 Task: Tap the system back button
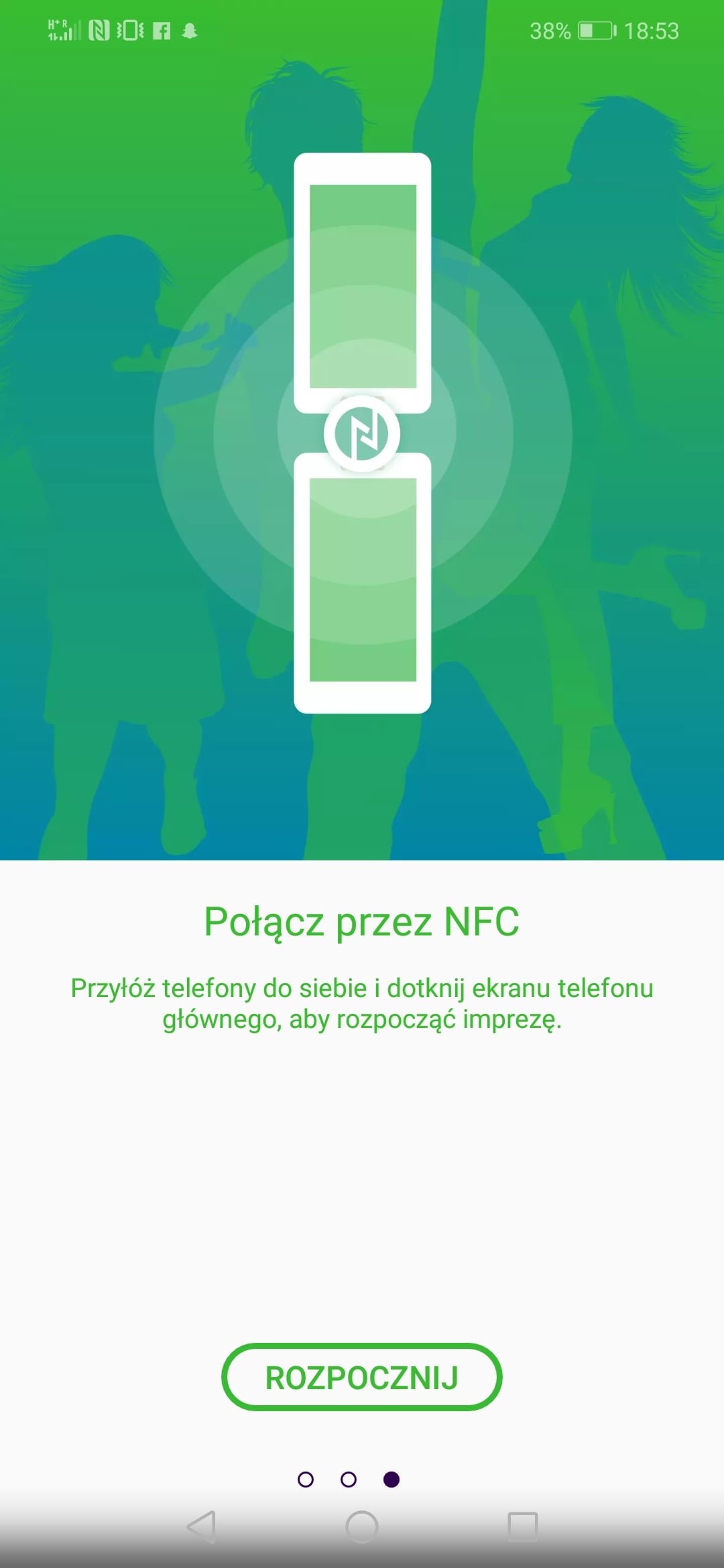201,1527
